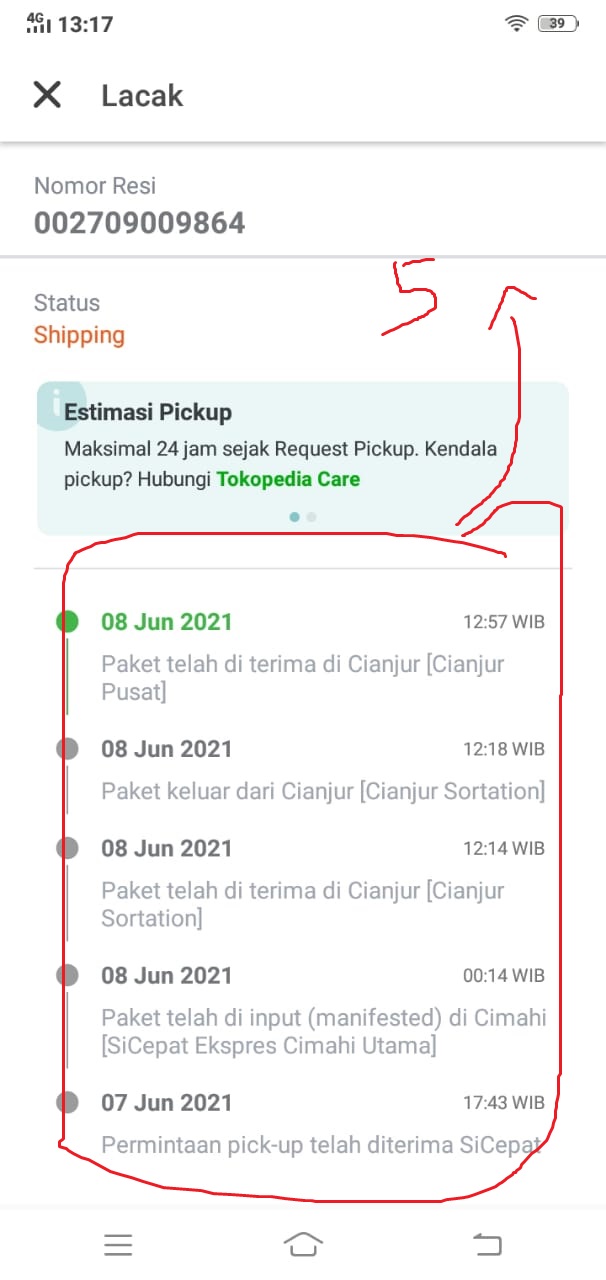
Task: Close the Lacak tracking screen
Action: tap(47, 95)
